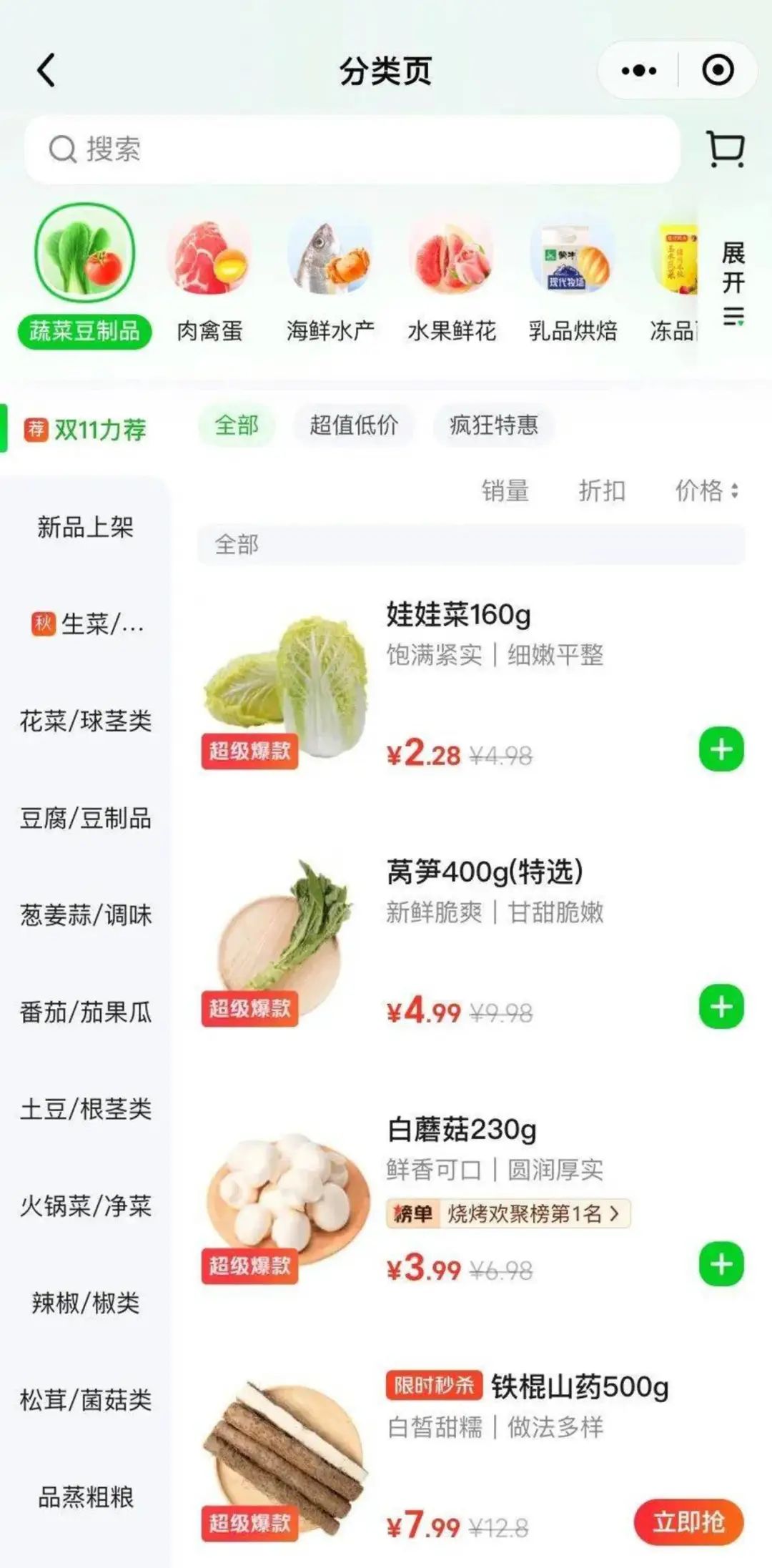Switch to 水果鲜花 category

click(451, 280)
